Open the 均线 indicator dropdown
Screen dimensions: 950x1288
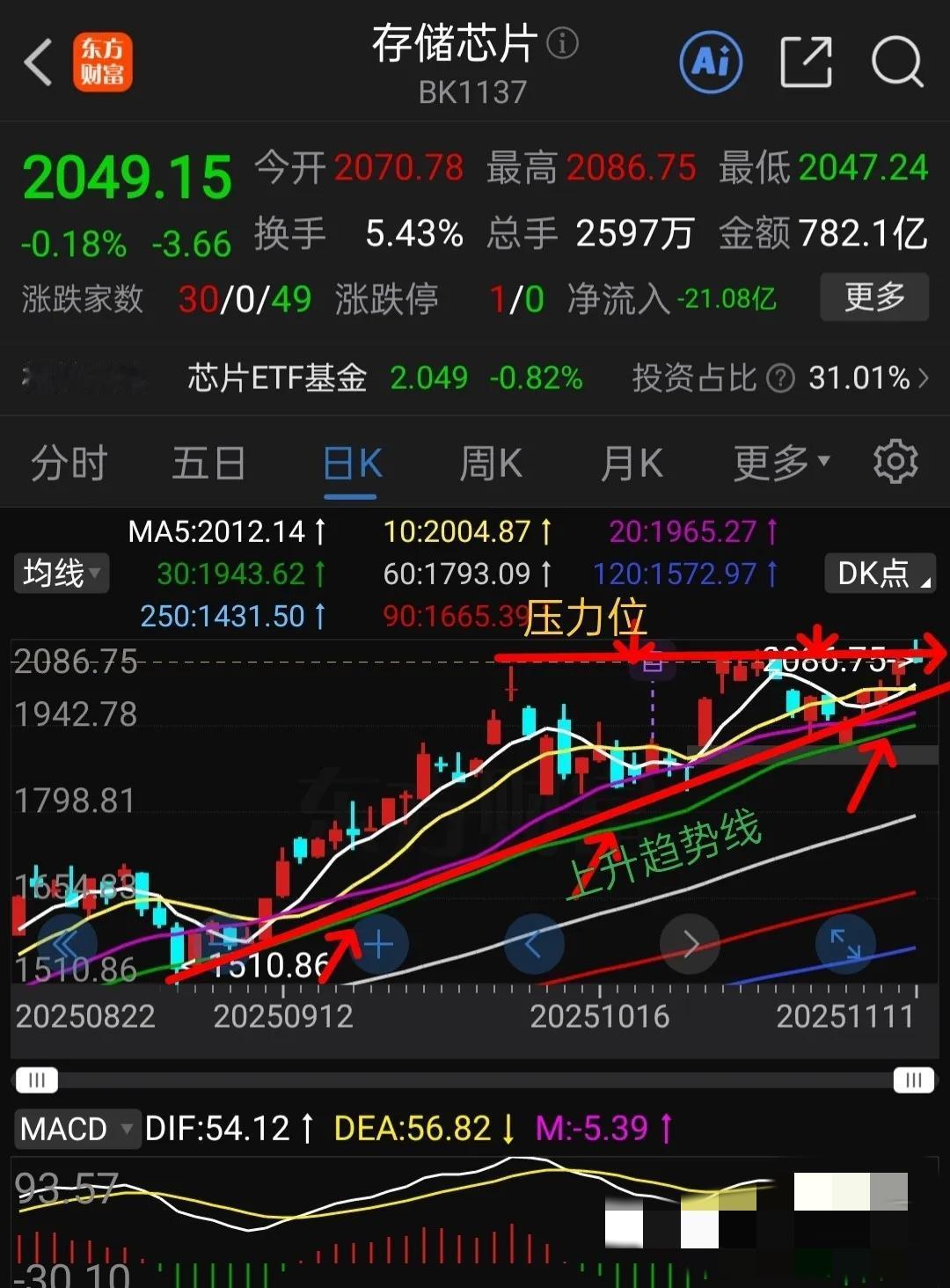[60, 573]
